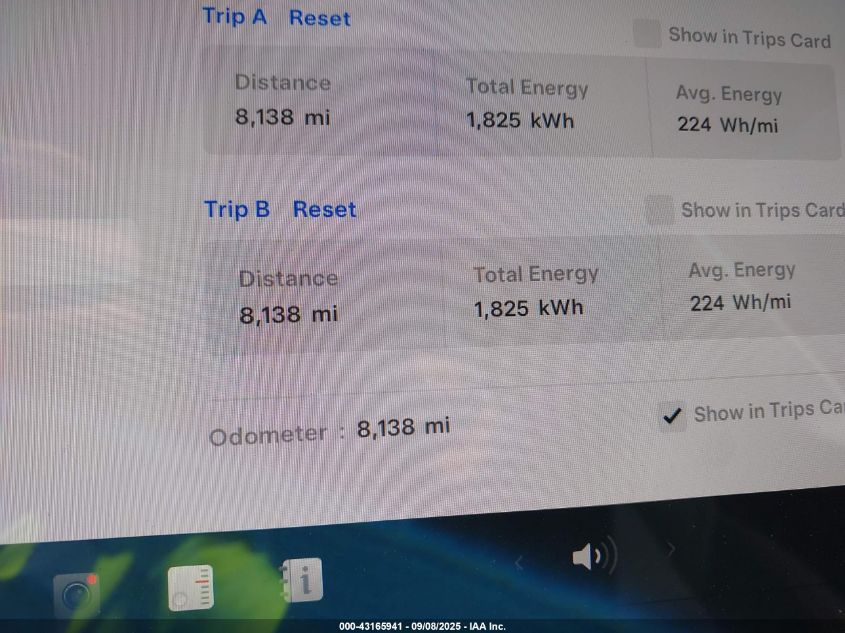Lower volume with the left chevron
This screenshot has width=845, height=633.
[519, 564]
